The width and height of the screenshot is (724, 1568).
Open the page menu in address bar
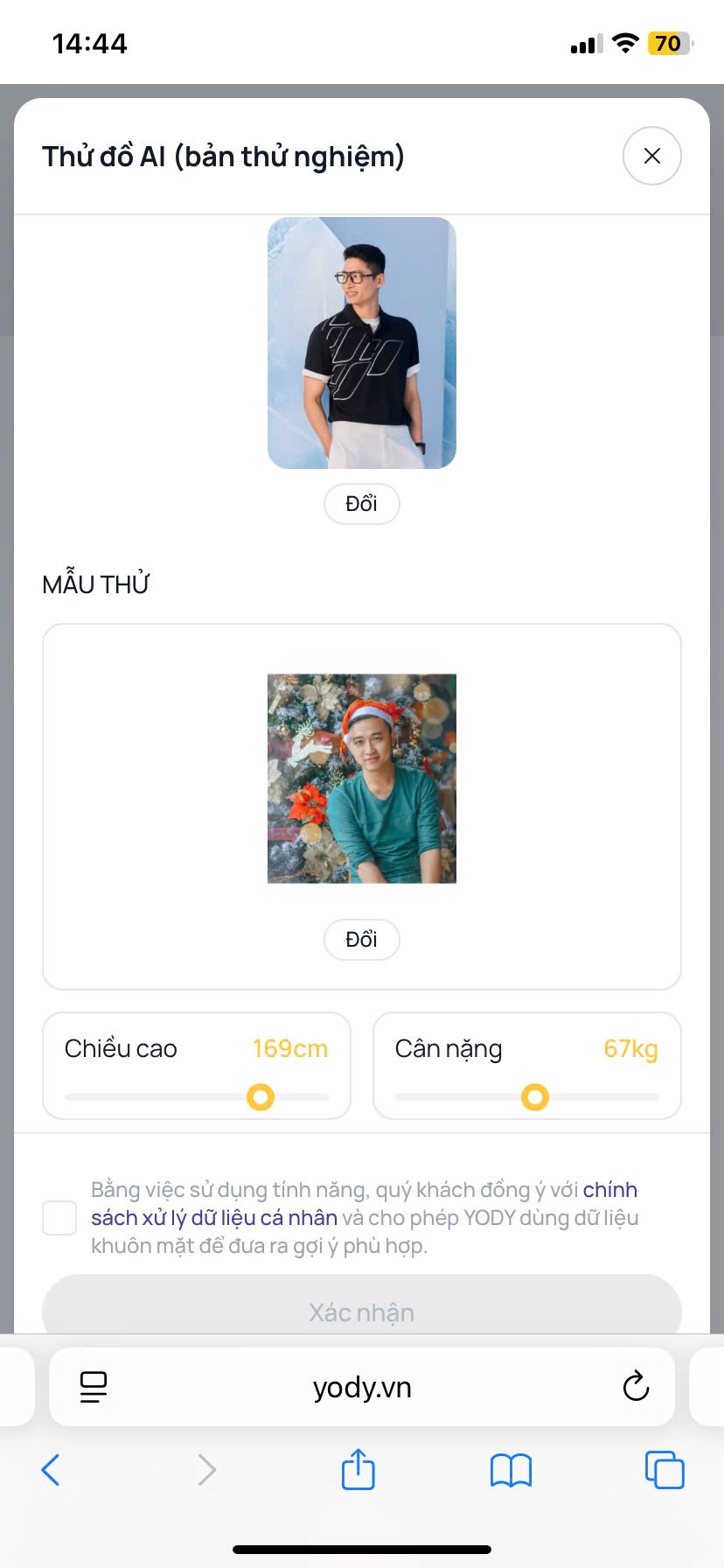[94, 1387]
